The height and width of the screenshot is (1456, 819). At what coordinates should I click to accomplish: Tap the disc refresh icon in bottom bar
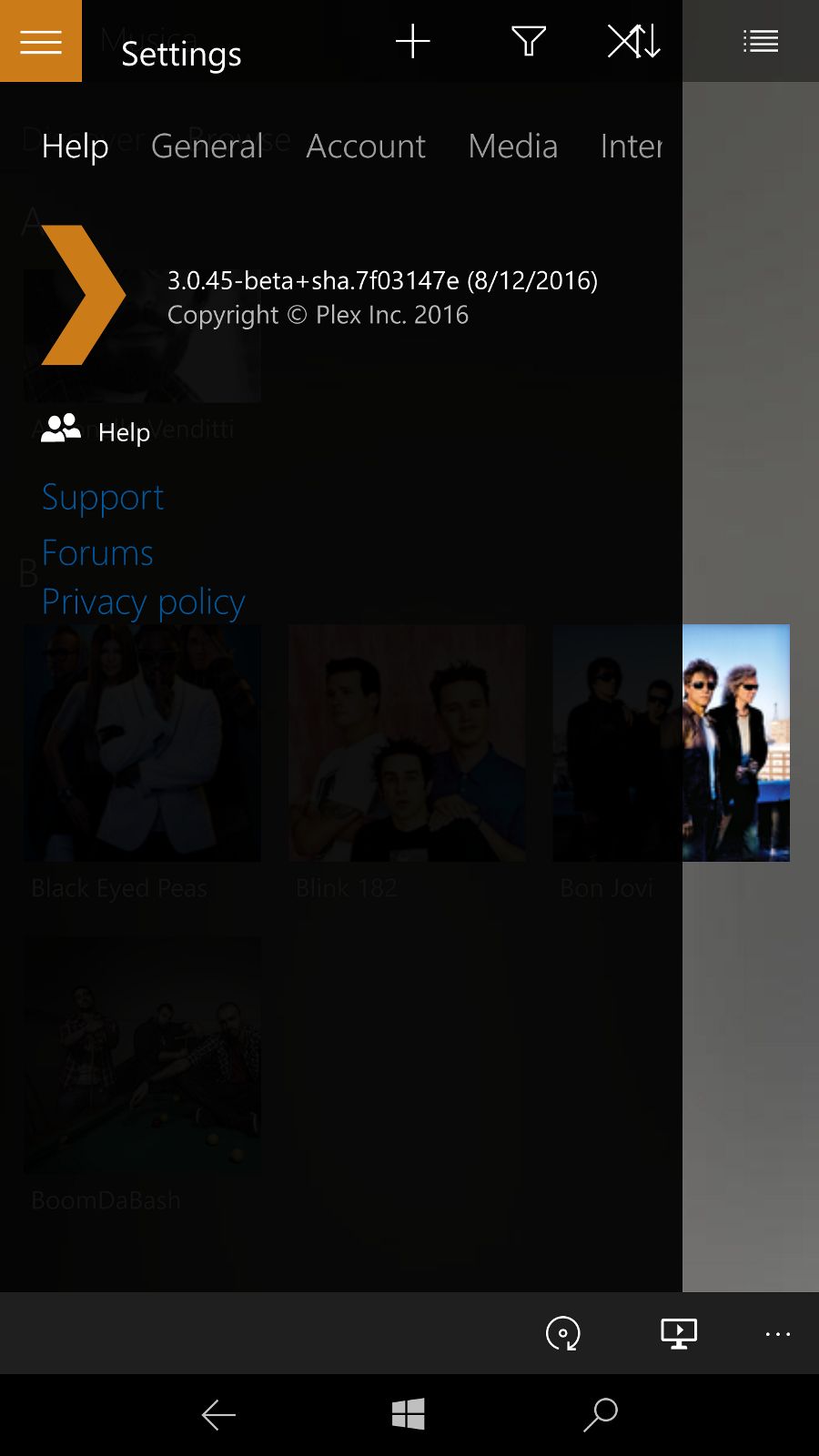point(562,1333)
